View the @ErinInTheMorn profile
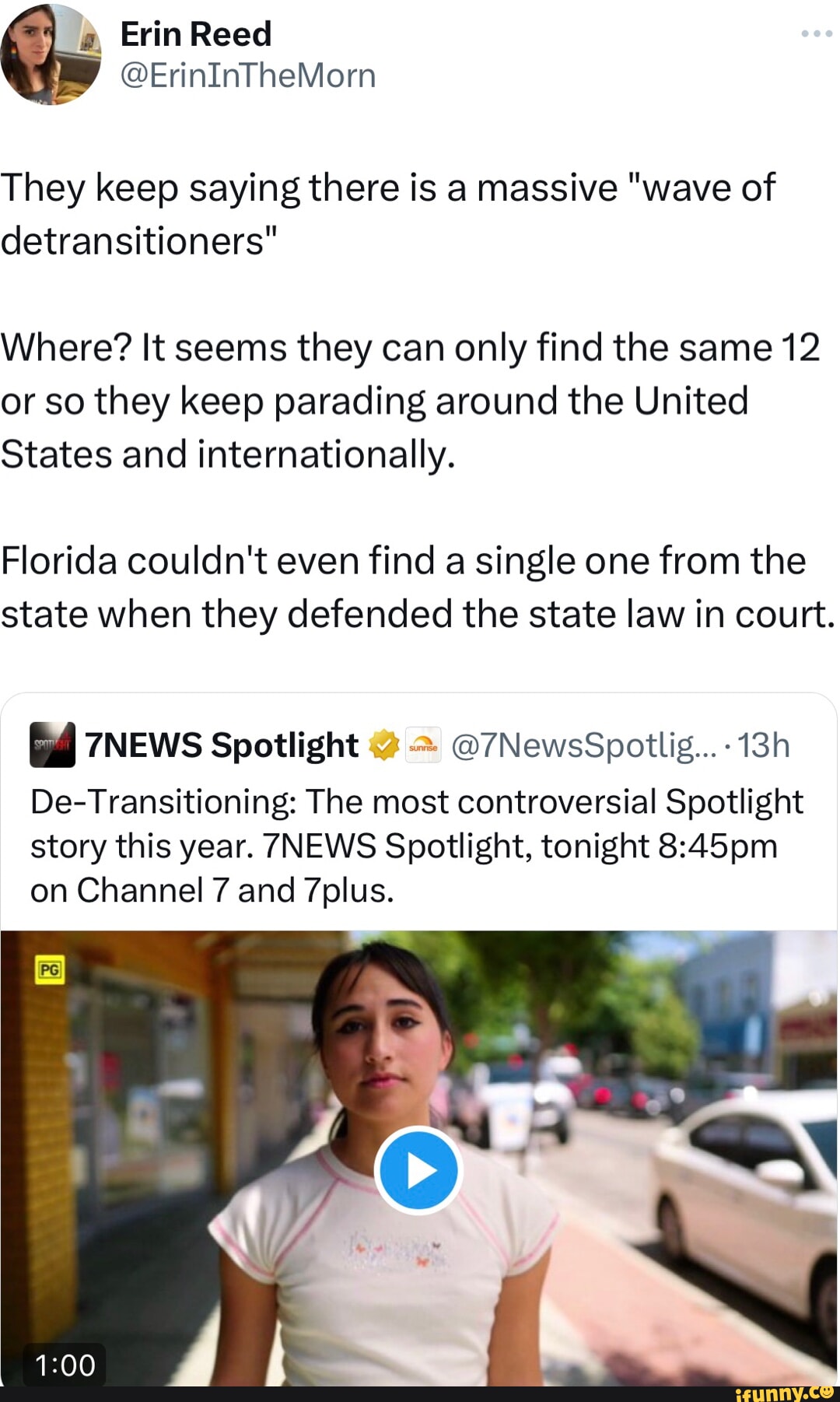The width and height of the screenshot is (840, 1402). click(x=248, y=76)
